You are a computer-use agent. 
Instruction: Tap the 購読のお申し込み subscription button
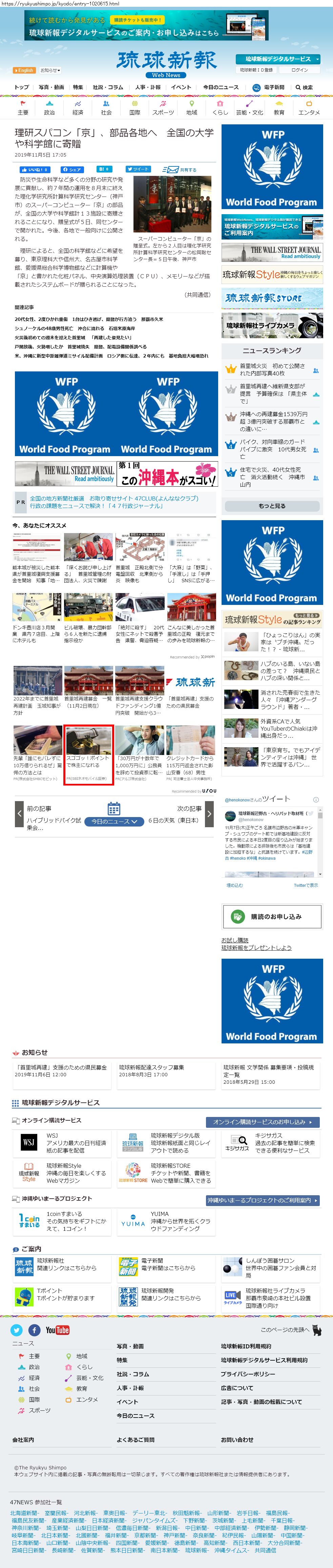[x=271, y=916]
